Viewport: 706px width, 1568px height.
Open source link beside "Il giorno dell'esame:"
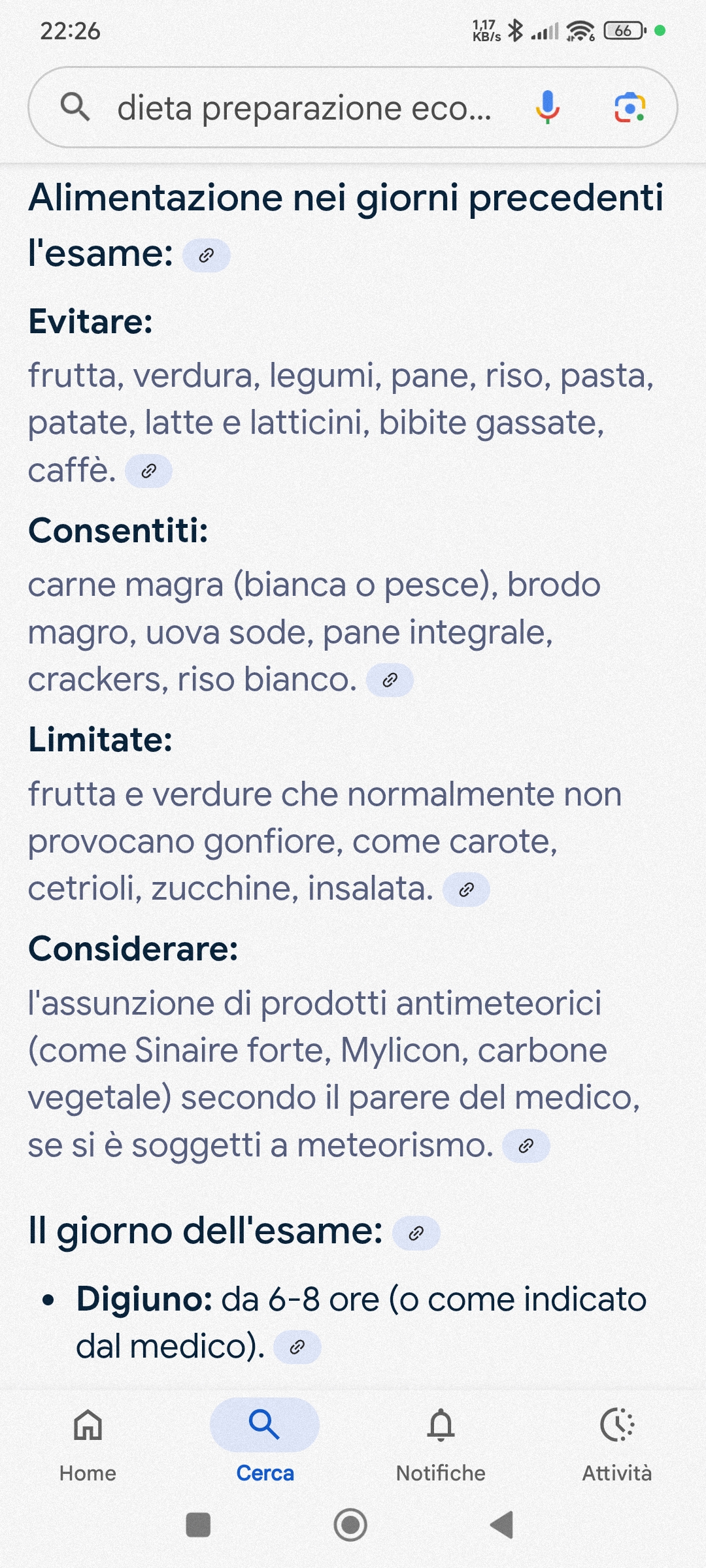click(416, 1233)
